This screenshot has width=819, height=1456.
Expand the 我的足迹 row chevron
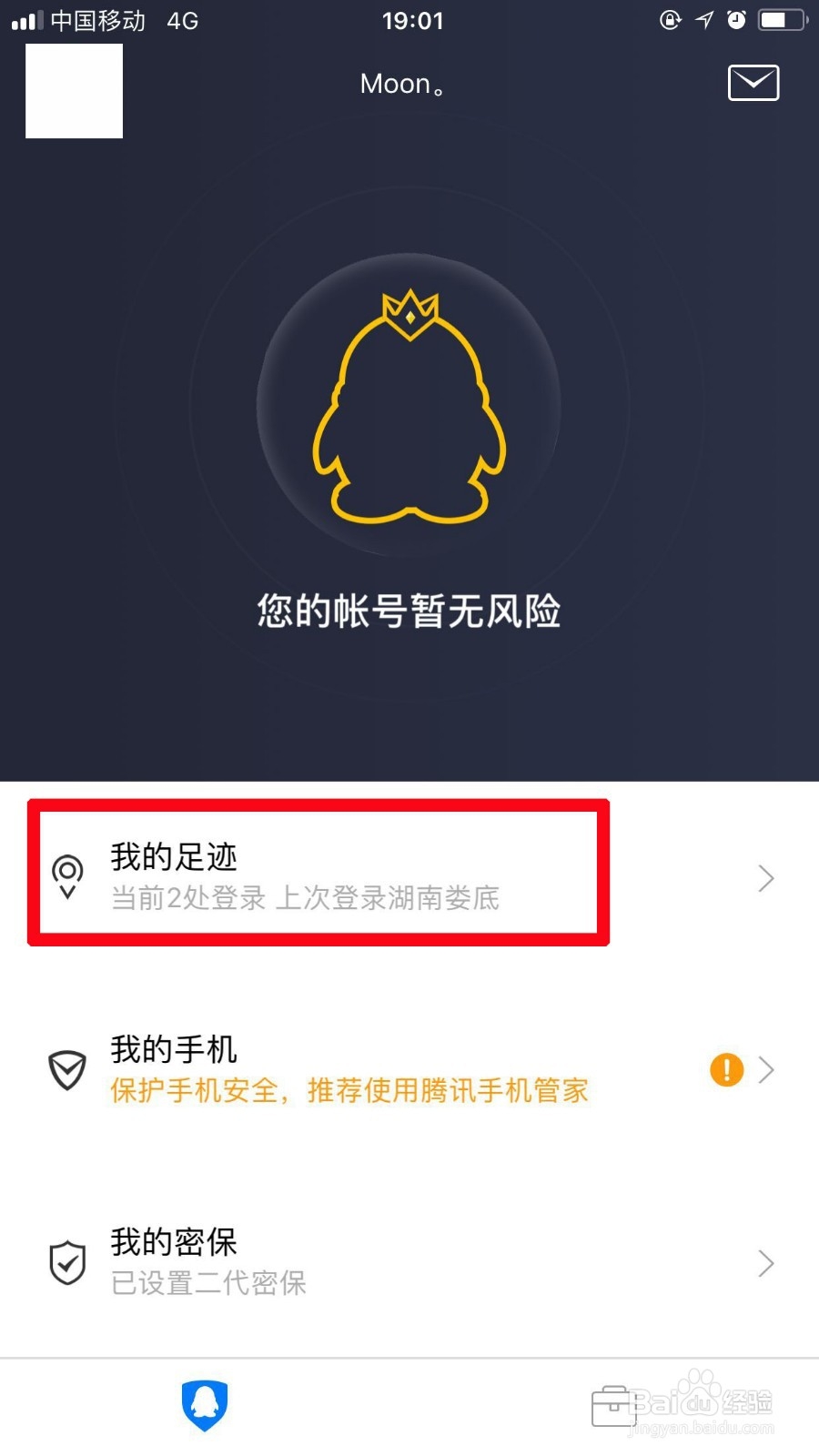pyautogui.click(x=764, y=878)
